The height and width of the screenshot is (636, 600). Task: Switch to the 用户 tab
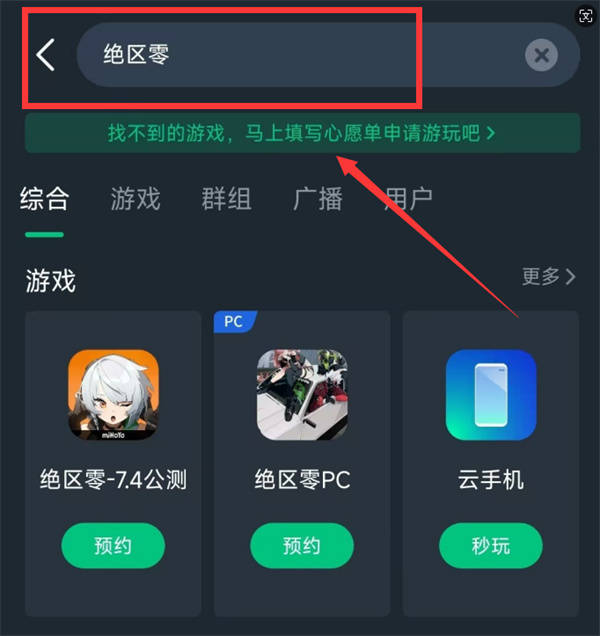click(408, 198)
